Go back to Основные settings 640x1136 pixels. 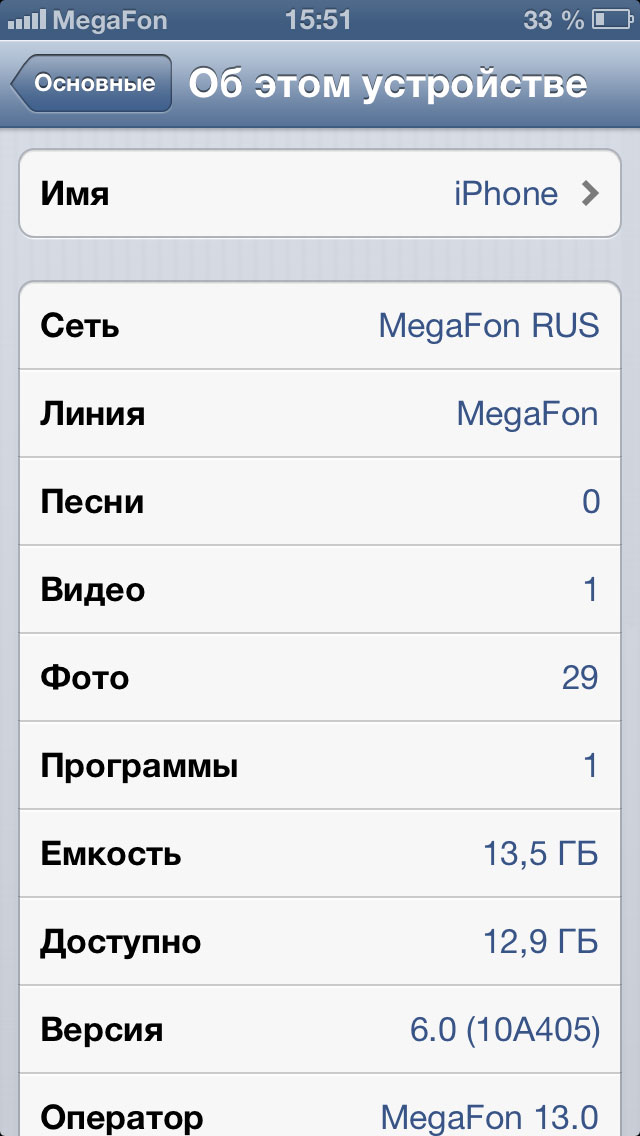tap(92, 84)
